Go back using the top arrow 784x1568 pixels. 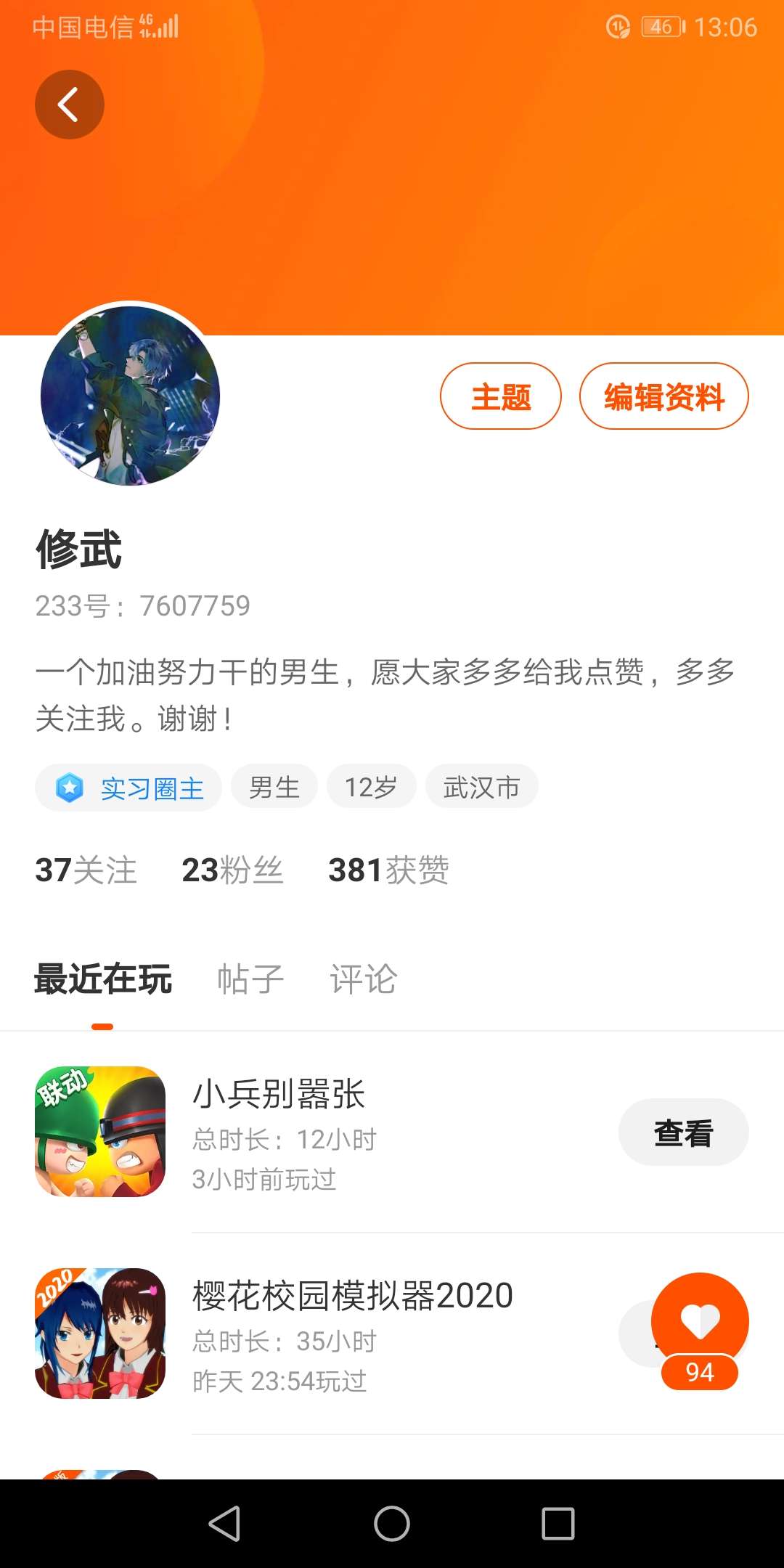click(69, 105)
